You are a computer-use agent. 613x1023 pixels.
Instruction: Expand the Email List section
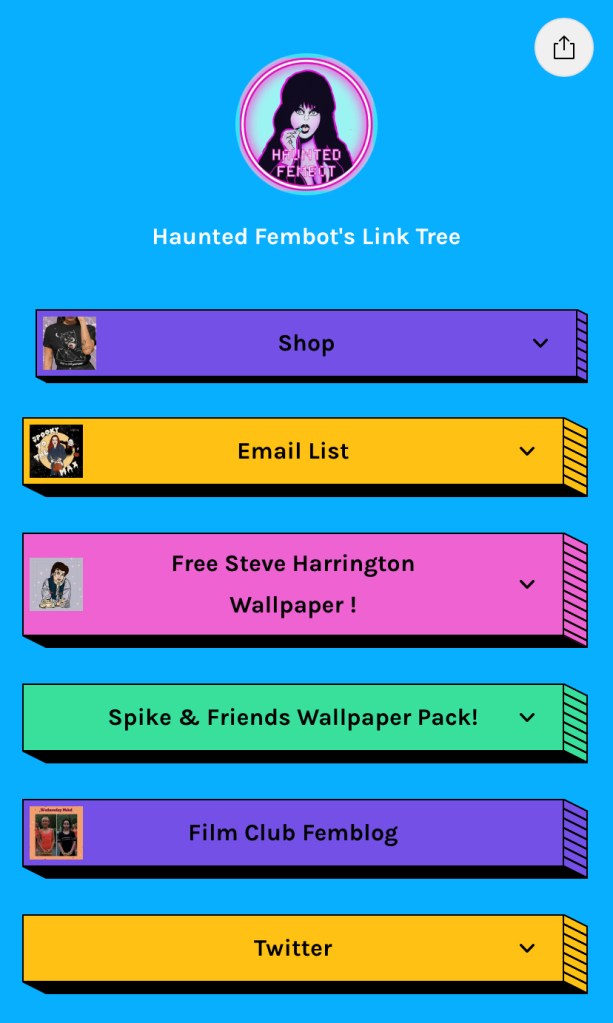(x=527, y=451)
